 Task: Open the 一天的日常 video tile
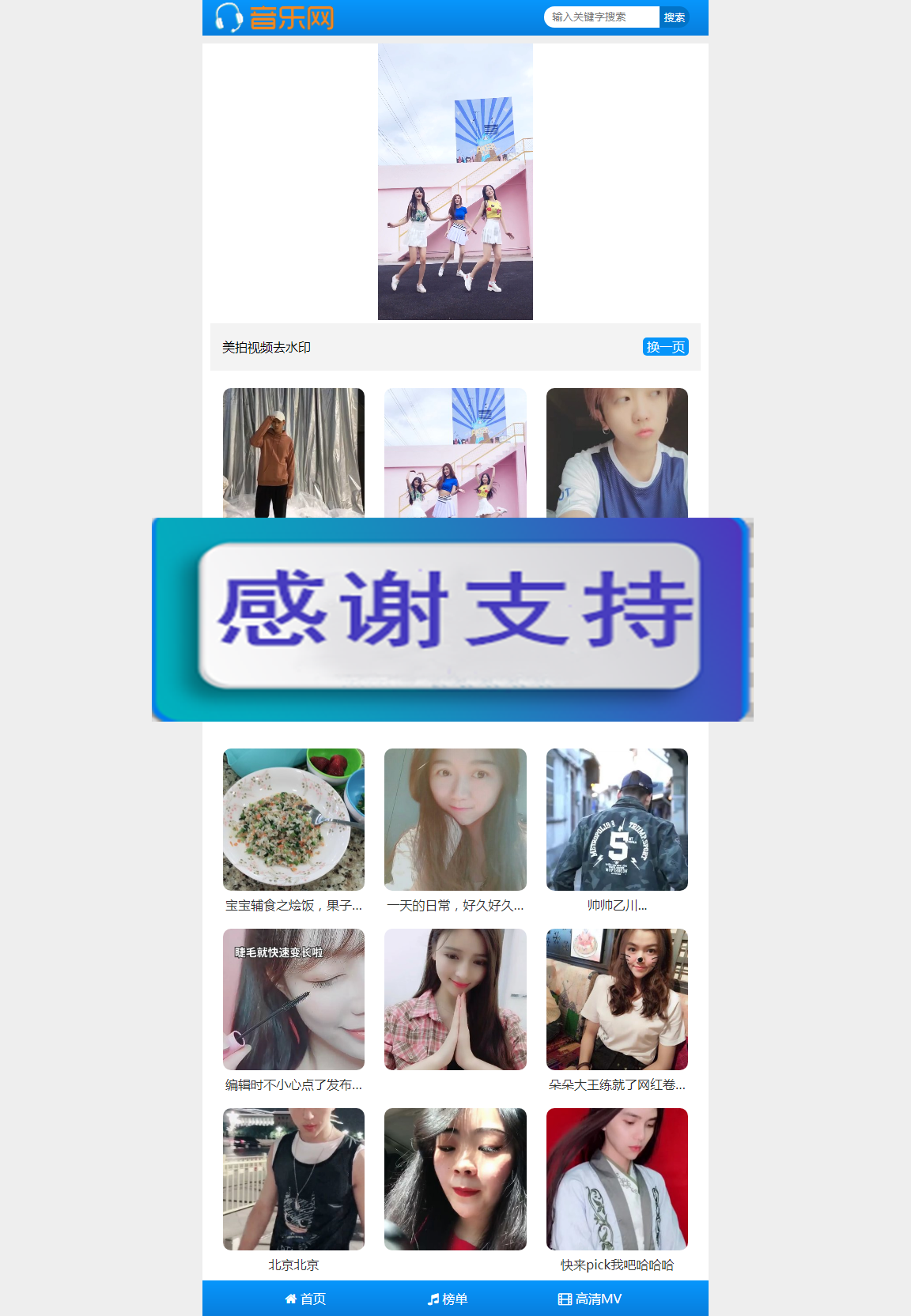pyautogui.click(x=455, y=820)
